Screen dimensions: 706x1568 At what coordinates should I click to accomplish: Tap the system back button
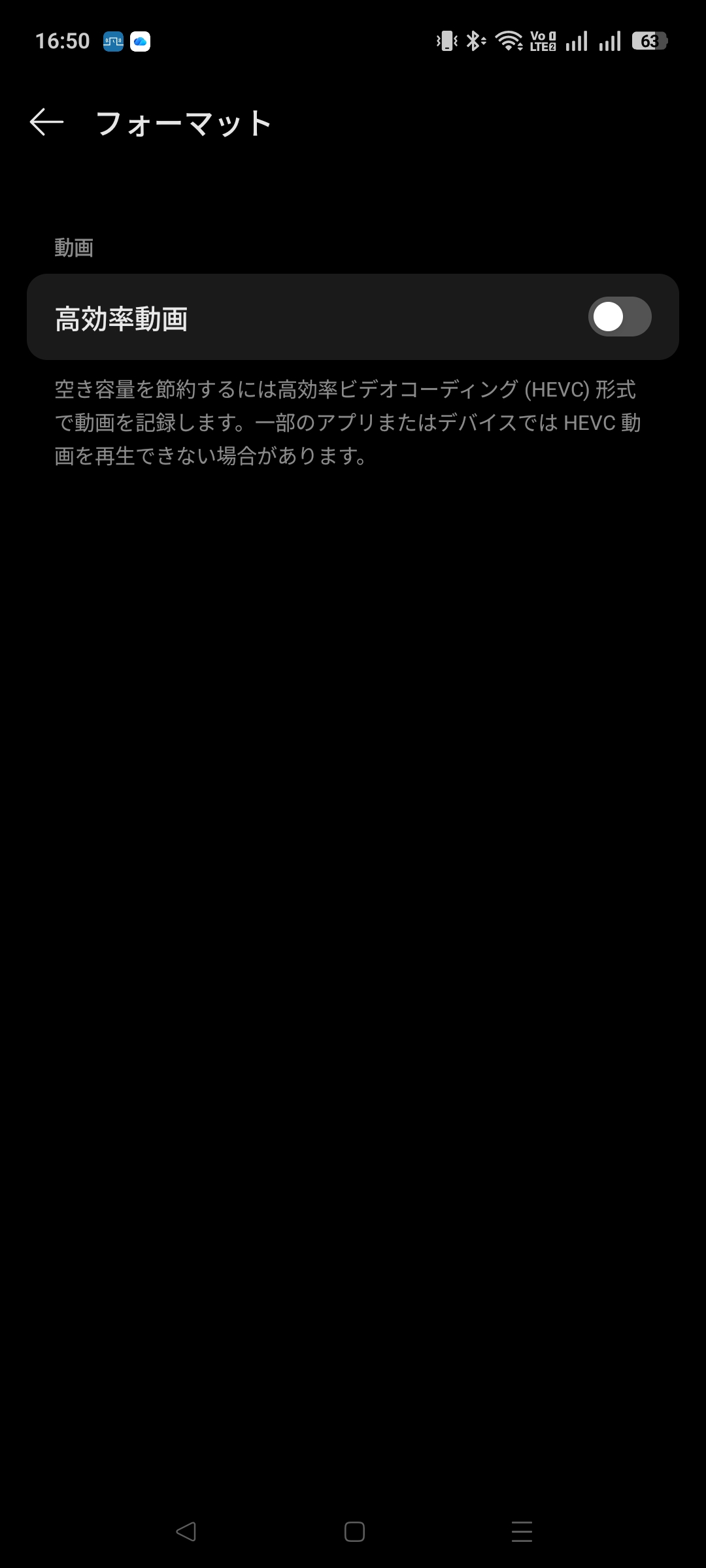(186, 1531)
